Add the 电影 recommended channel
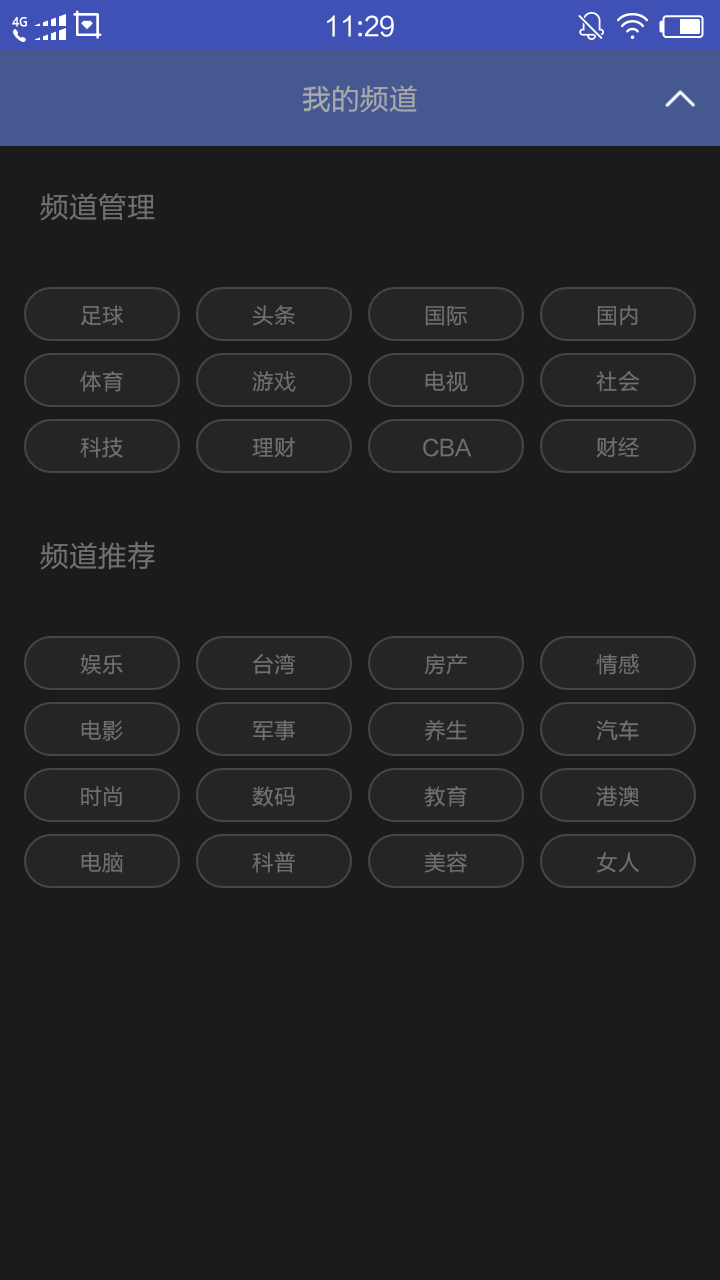720x1280 pixels. [x=102, y=730]
